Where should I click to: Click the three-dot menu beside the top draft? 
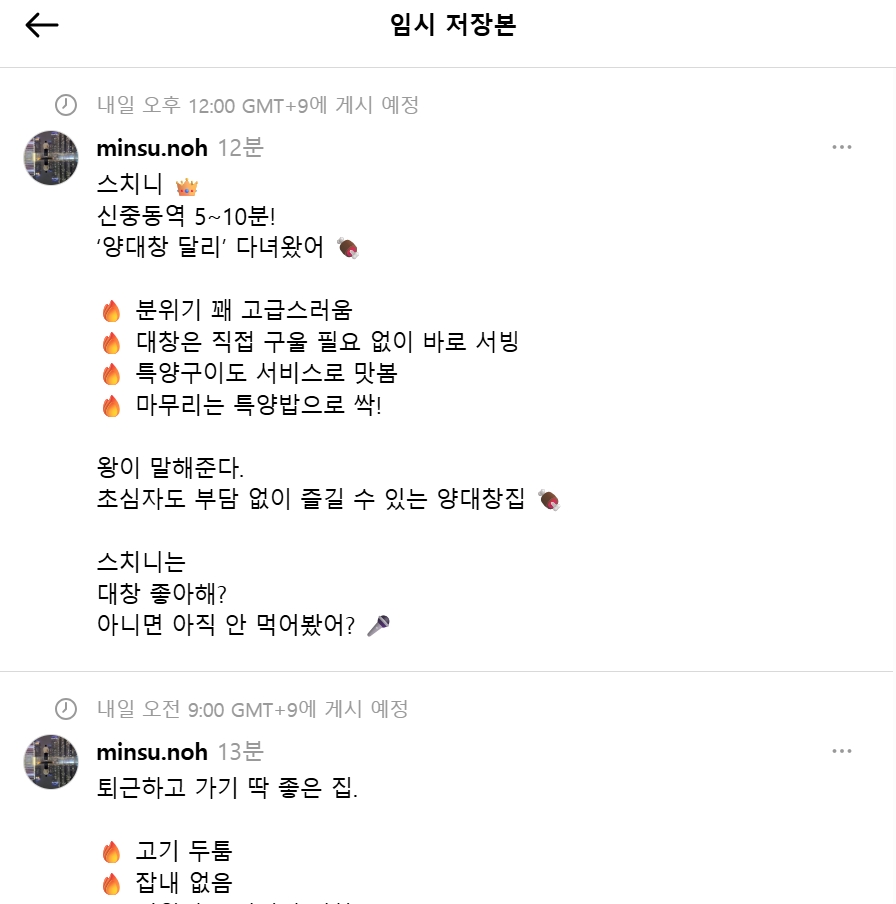840,148
